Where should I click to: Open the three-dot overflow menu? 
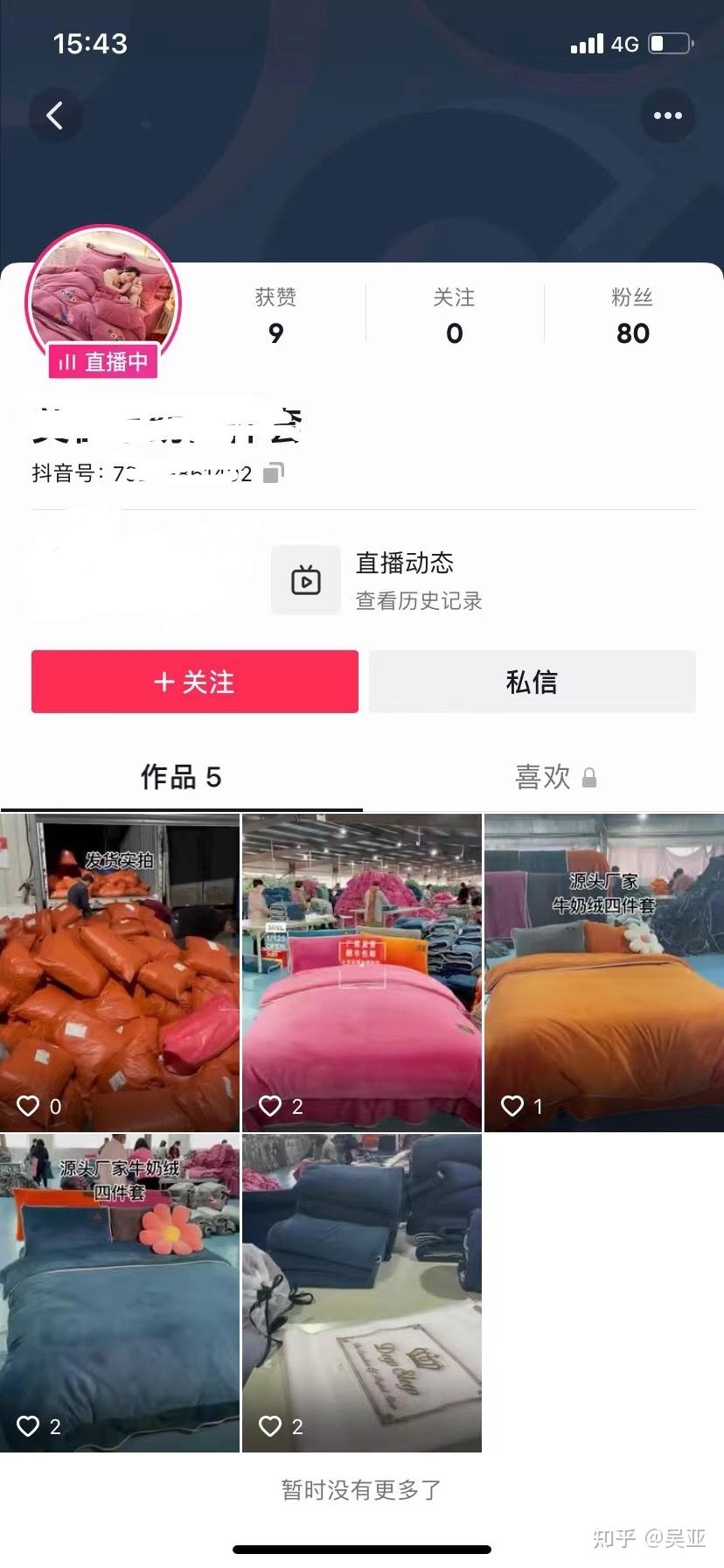[667, 115]
